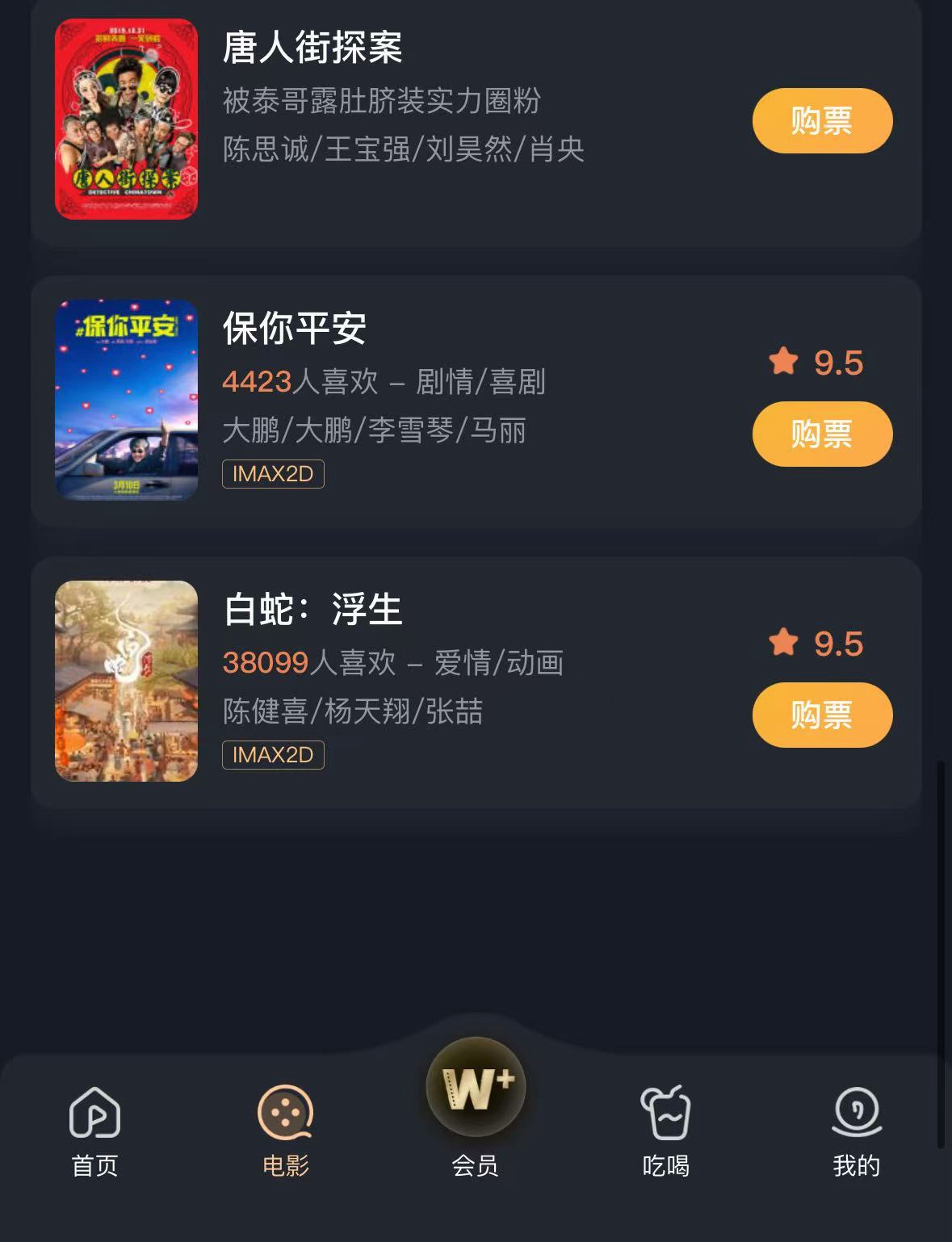The height and width of the screenshot is (1242, 952).
Task: View details of 保你平安
Action: pos(295,329)
